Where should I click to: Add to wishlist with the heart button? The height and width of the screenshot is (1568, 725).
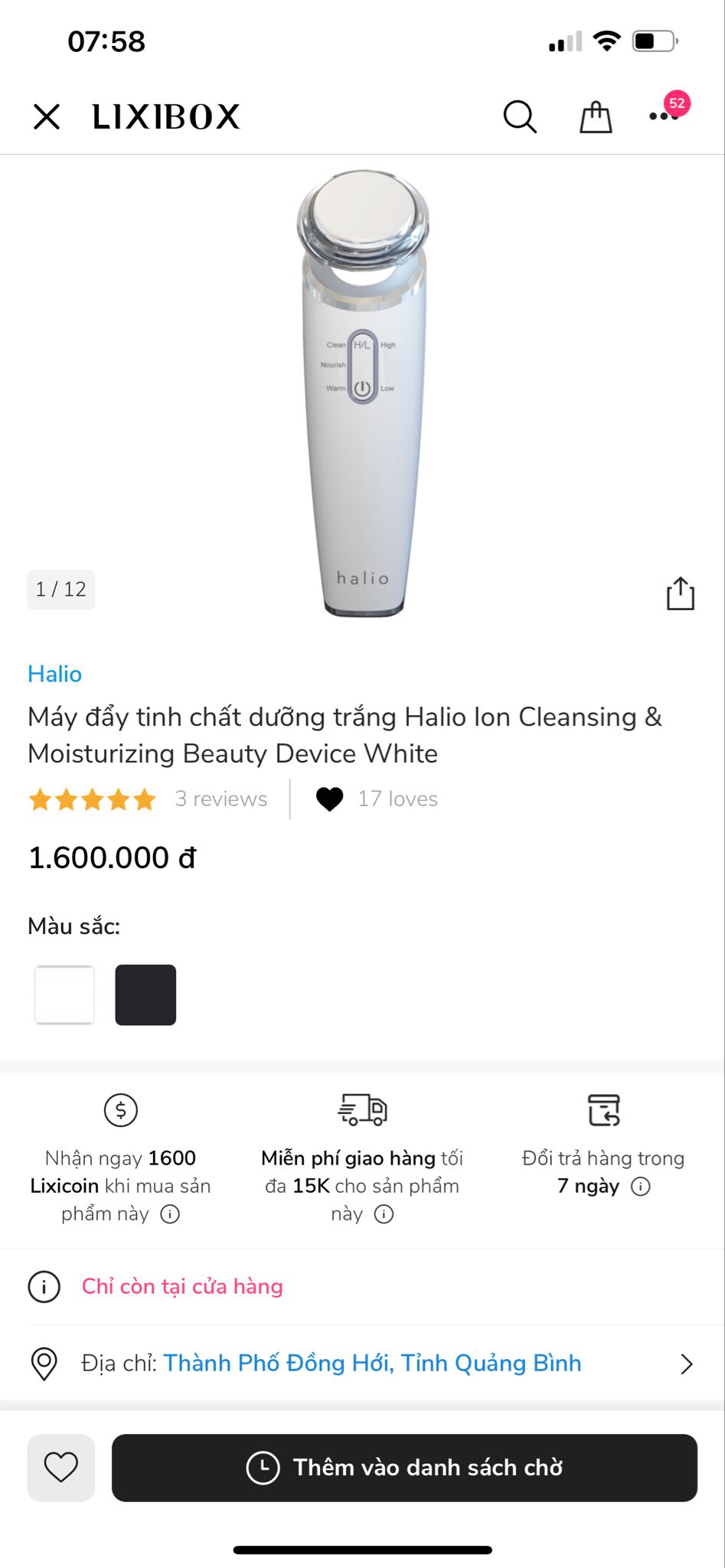(x=60, y=1468)
